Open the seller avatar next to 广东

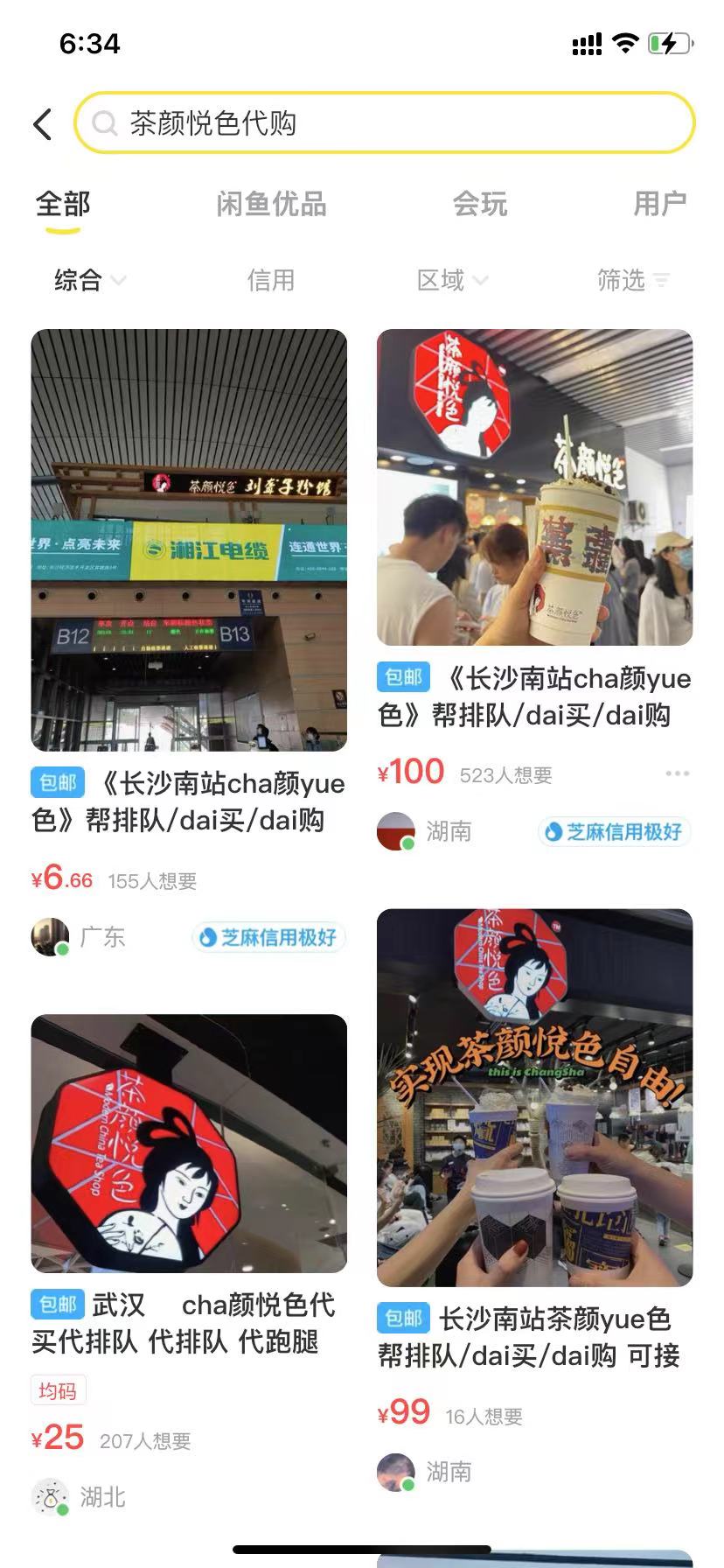(x=50, y=935)
